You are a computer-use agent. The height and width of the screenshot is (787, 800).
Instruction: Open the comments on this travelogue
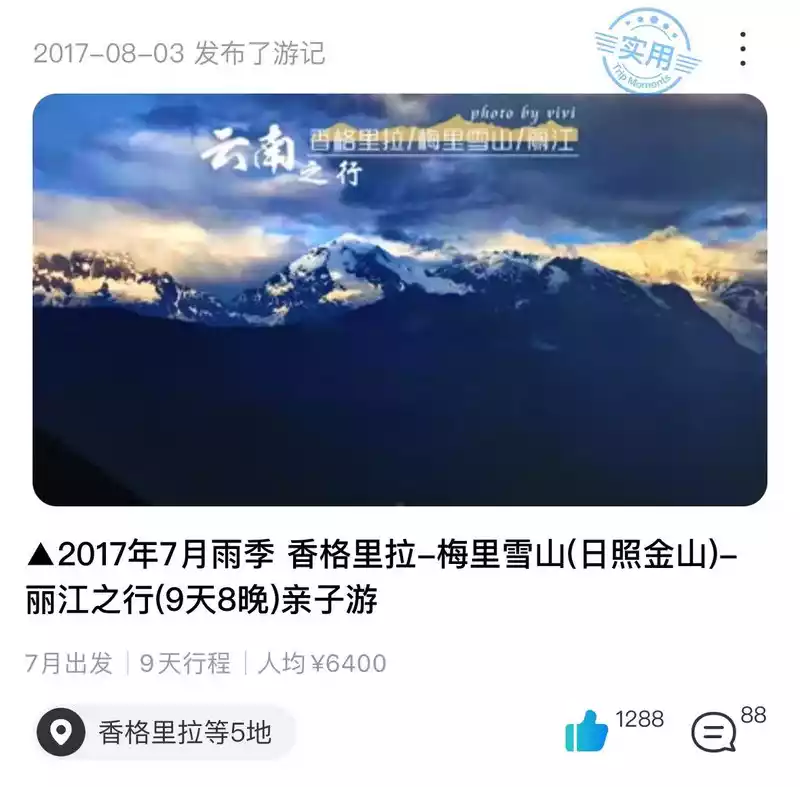click(714, 733)
